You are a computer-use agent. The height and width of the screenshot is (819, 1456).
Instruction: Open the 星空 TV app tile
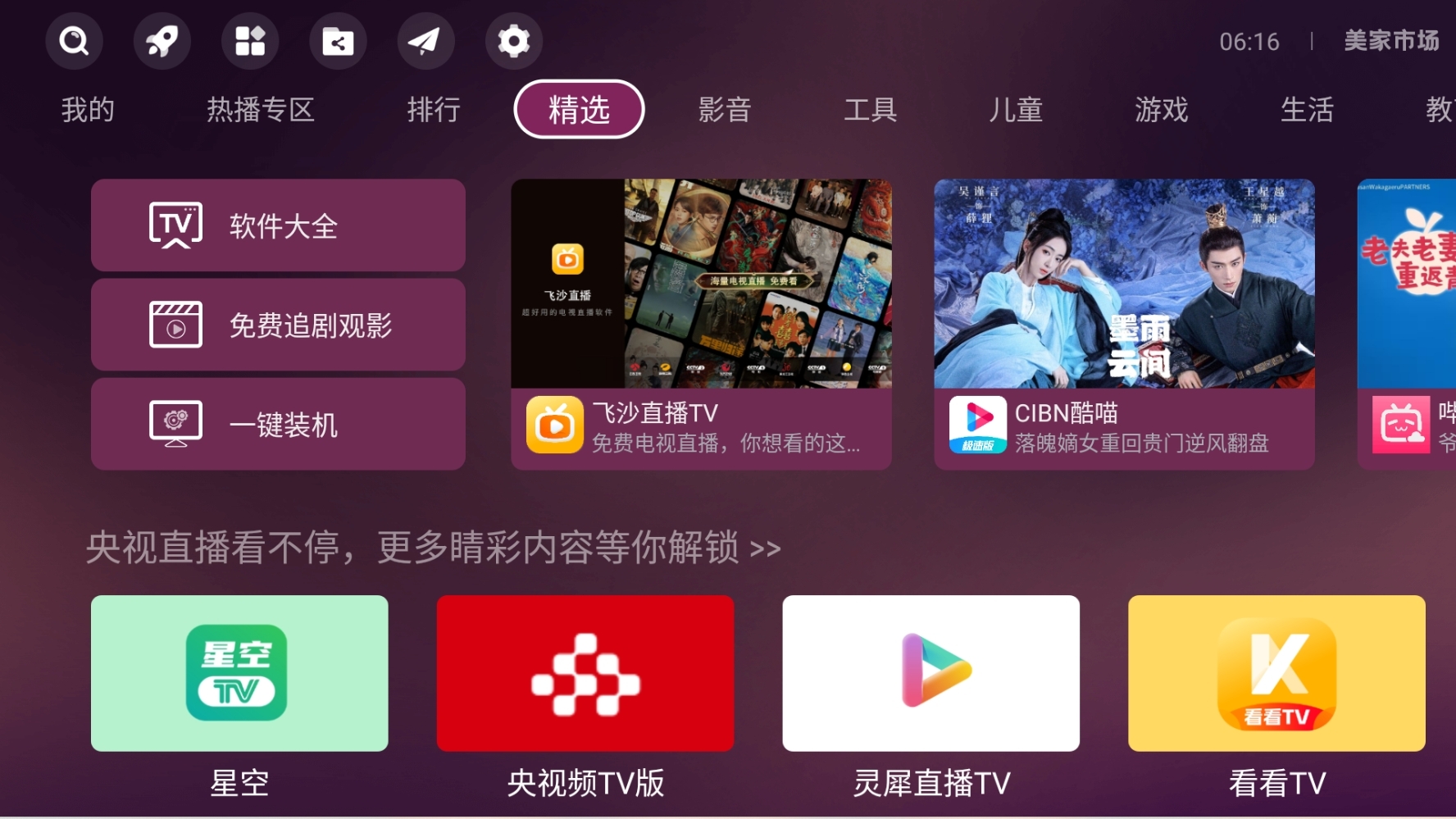[x=239, y=673]
